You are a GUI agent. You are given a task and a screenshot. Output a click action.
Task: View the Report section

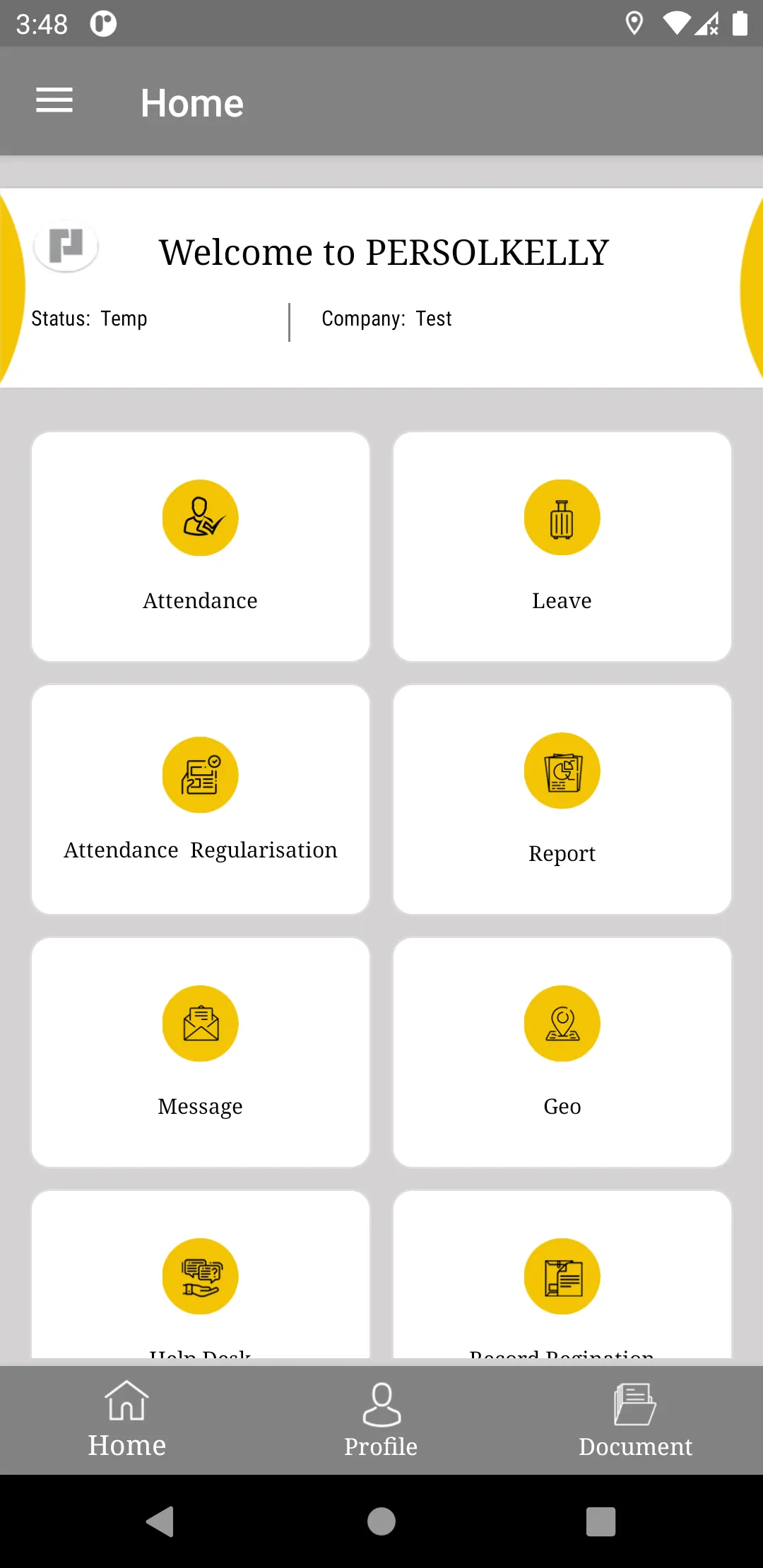562,800
